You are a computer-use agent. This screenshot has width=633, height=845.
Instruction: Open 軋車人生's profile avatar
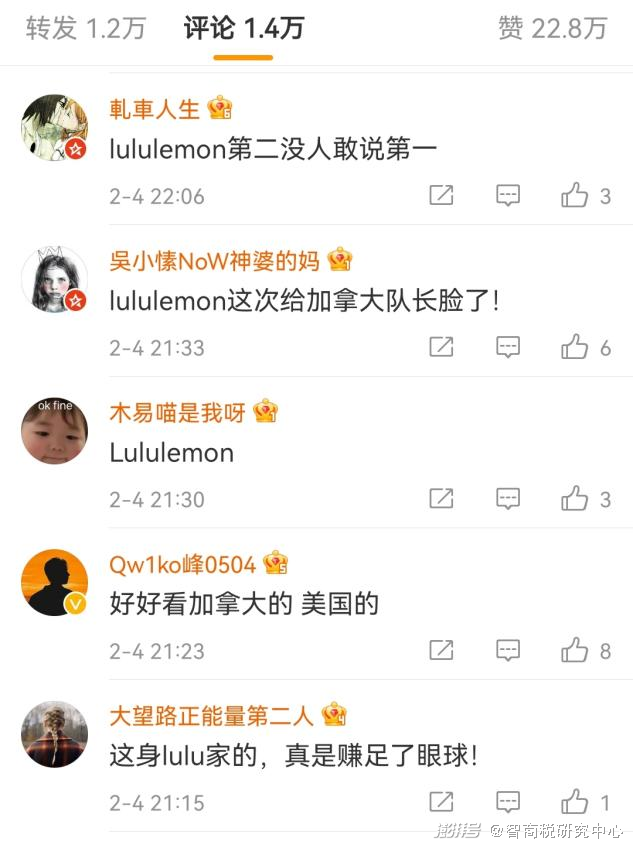(54, 128)
